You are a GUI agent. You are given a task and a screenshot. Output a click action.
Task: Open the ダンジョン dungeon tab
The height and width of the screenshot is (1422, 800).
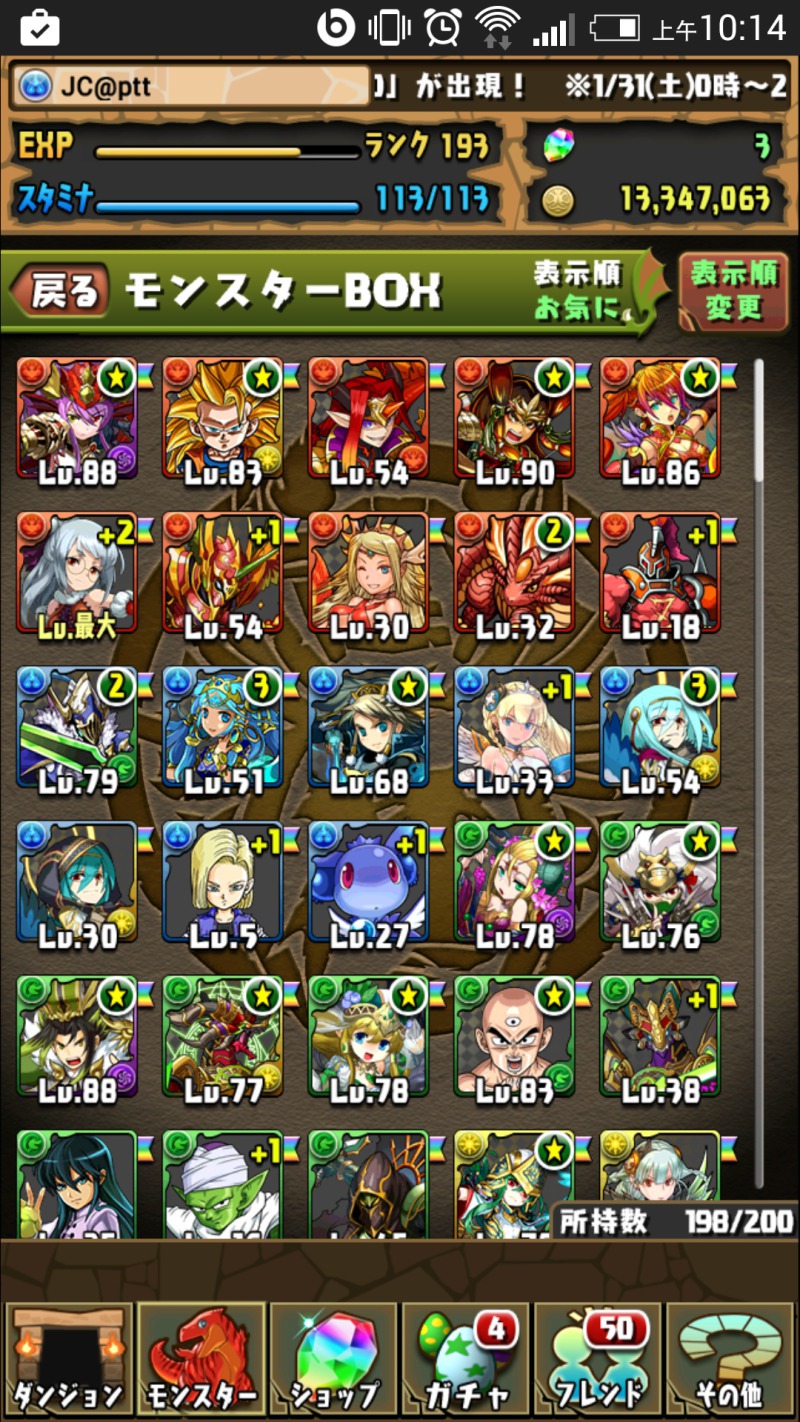coord(68,1358)
